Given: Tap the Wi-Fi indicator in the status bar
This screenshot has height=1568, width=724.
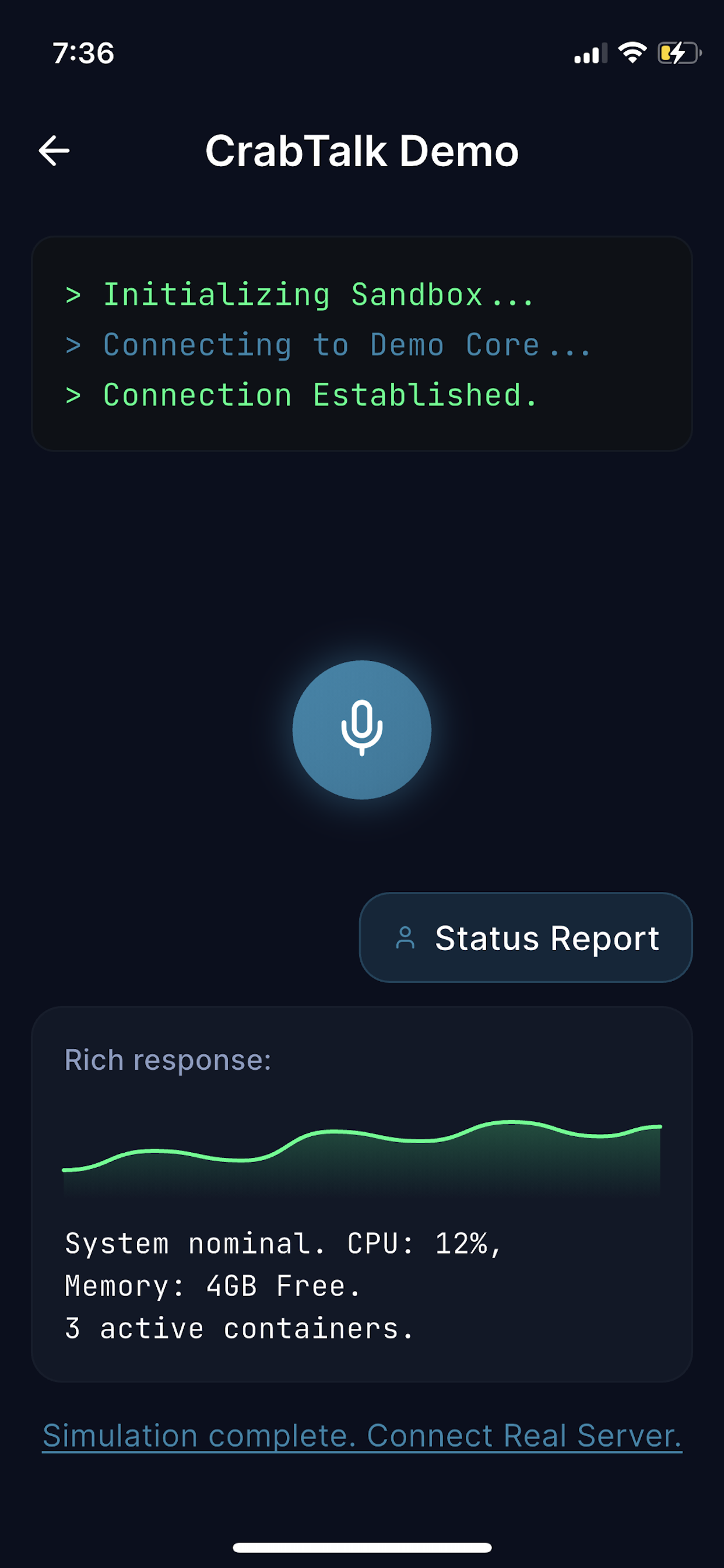Looking at the screenshot, I should click(x=632, y=54).
